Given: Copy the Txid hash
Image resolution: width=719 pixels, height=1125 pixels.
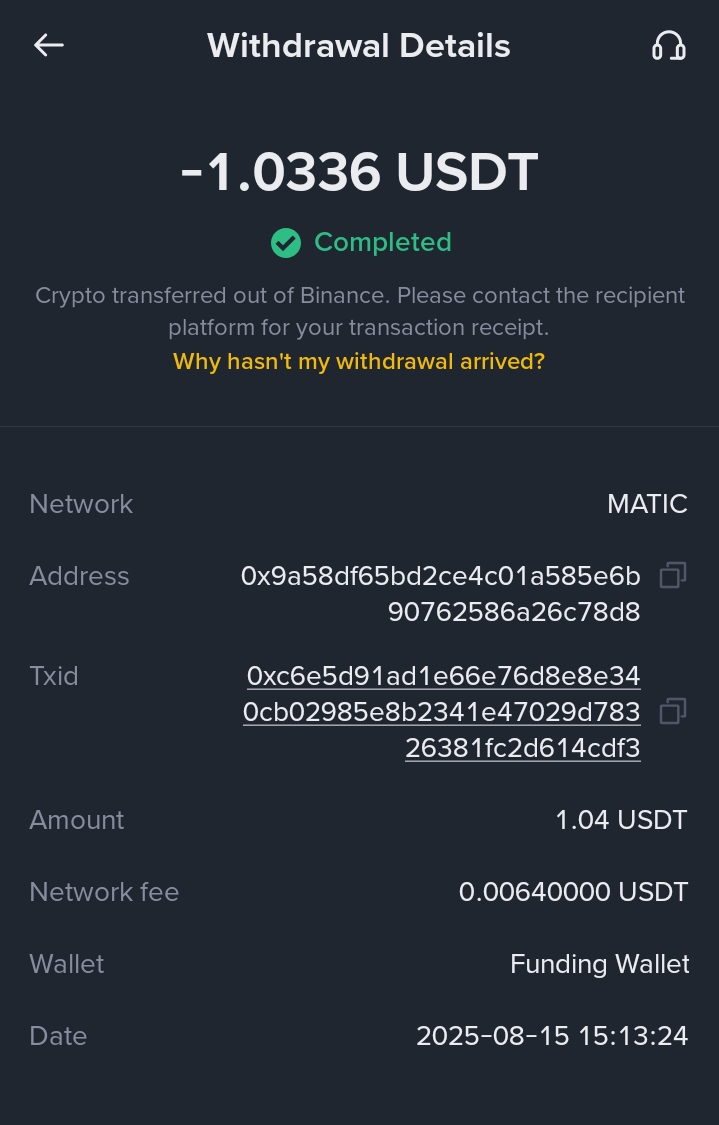Looking at the screenshot, I should click(672, 711).
